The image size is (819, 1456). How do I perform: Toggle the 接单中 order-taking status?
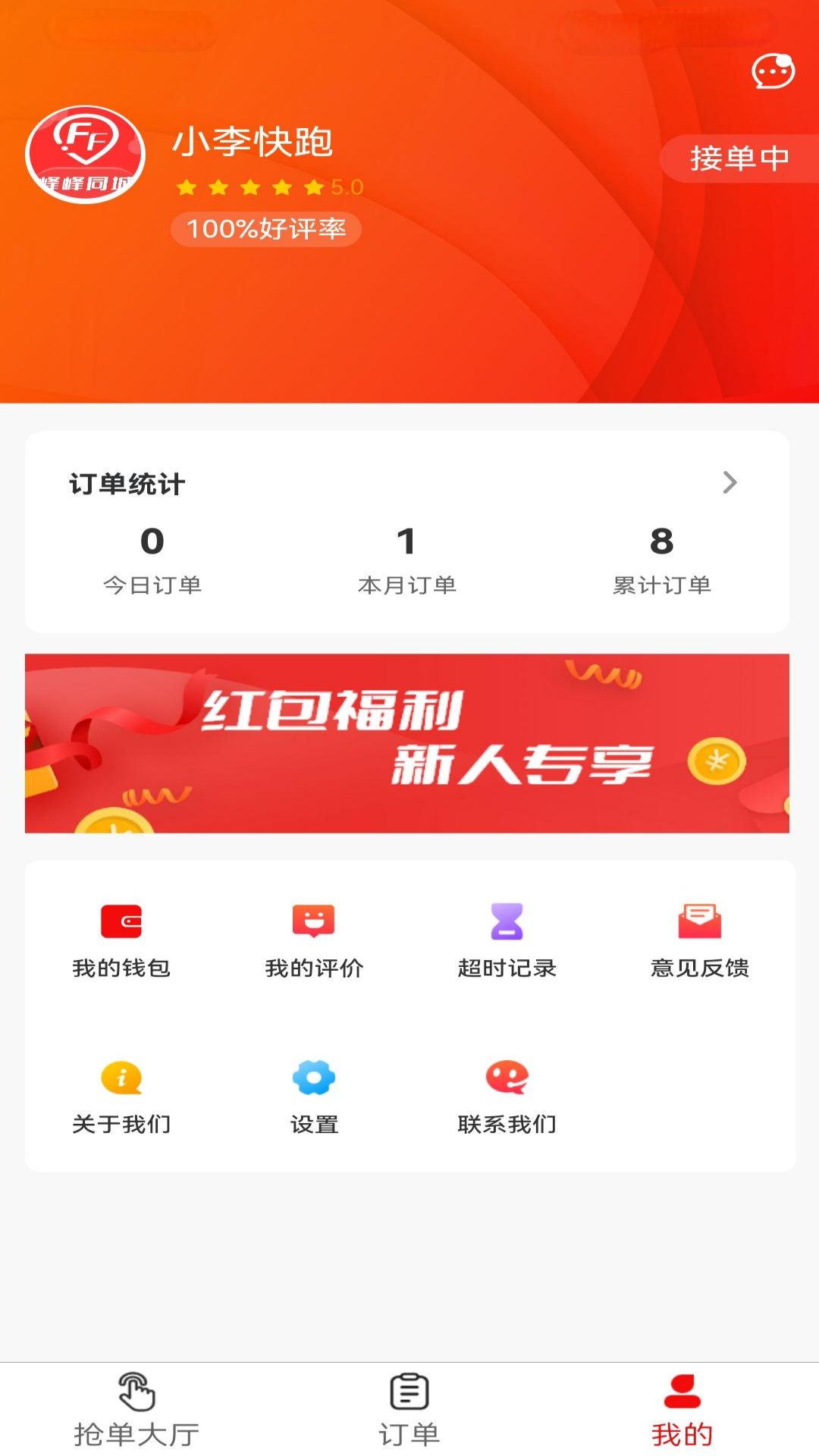(x=738, y=158)
